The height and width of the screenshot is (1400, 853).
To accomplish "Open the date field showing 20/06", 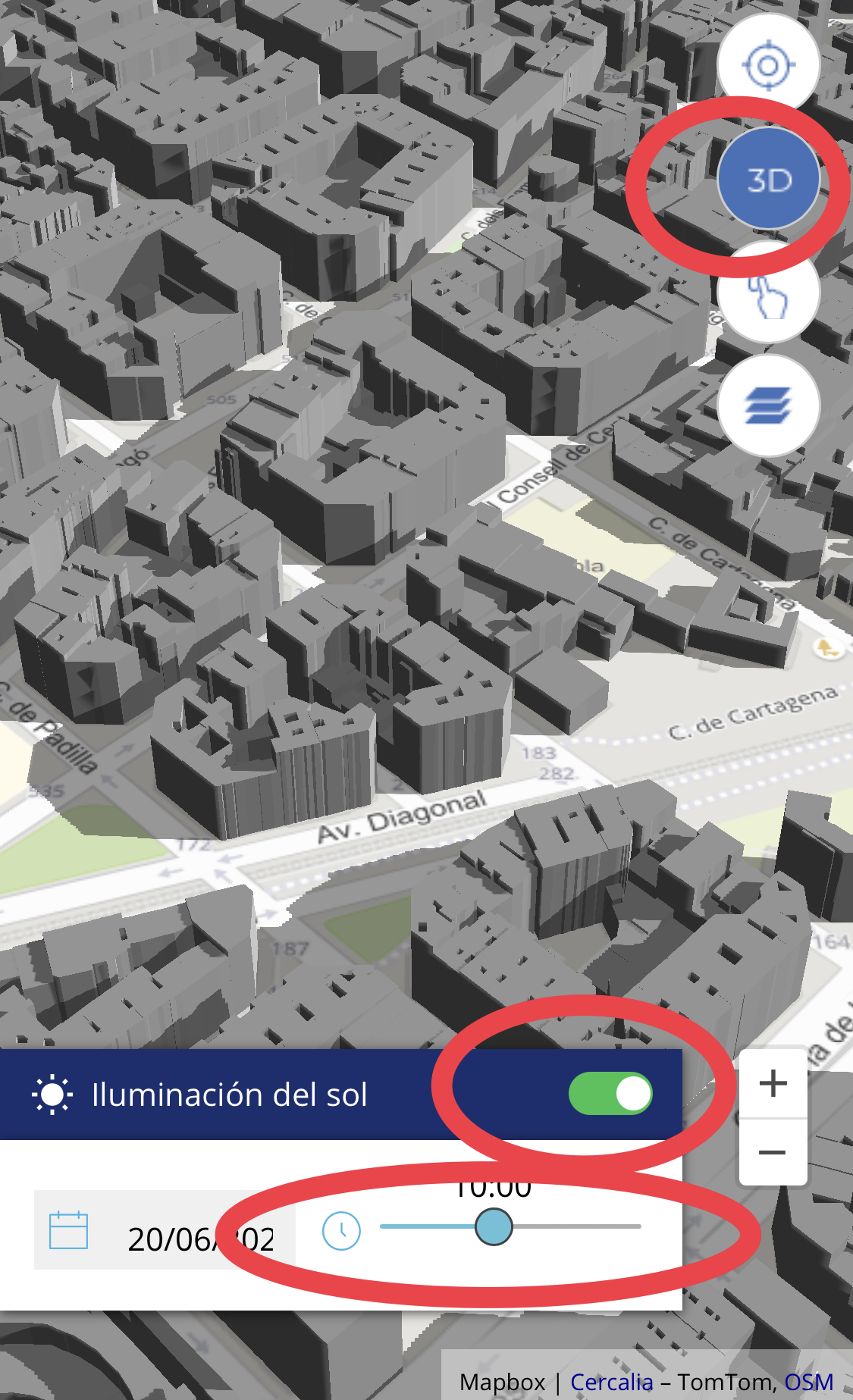I will click(165, 1230).
